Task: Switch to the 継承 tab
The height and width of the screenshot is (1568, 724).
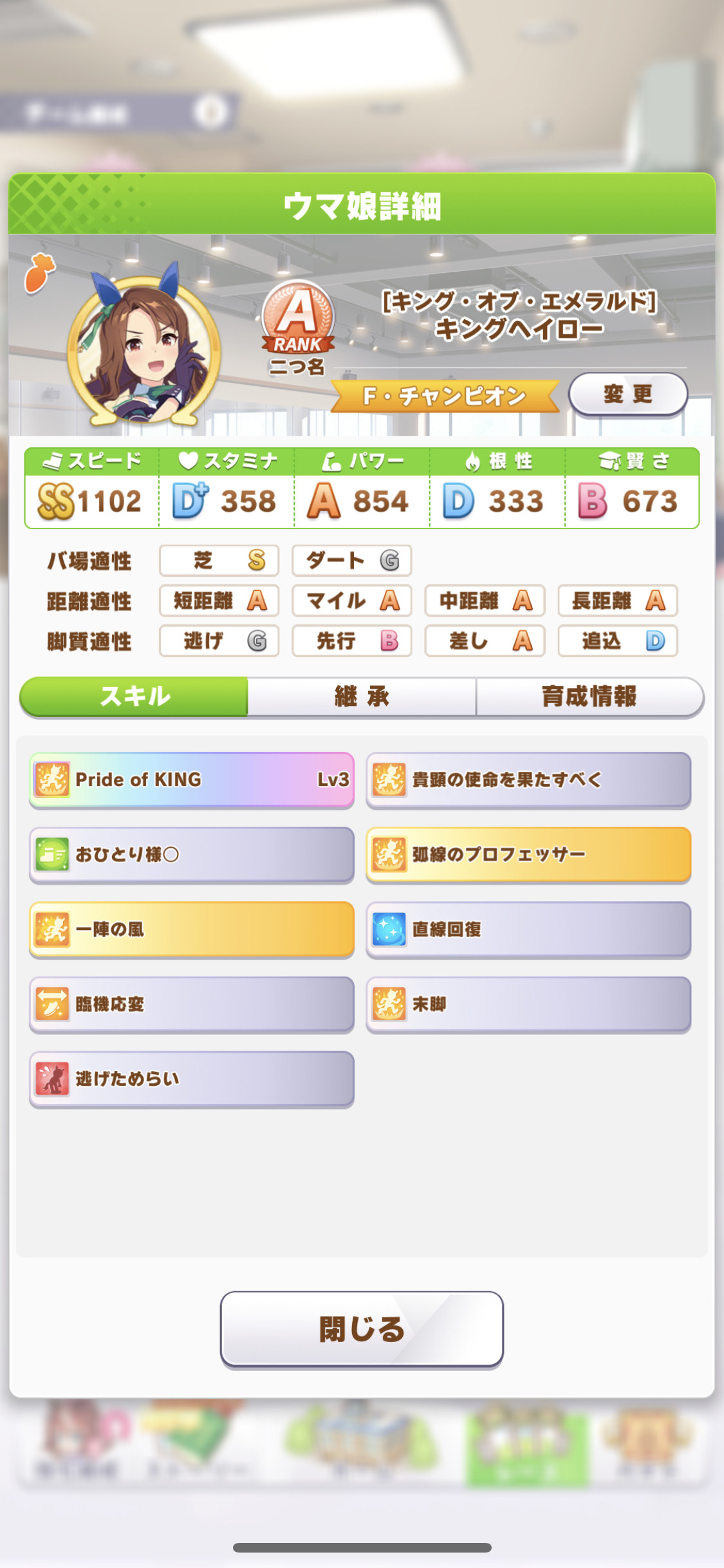Action: click(x=362, y=696)
